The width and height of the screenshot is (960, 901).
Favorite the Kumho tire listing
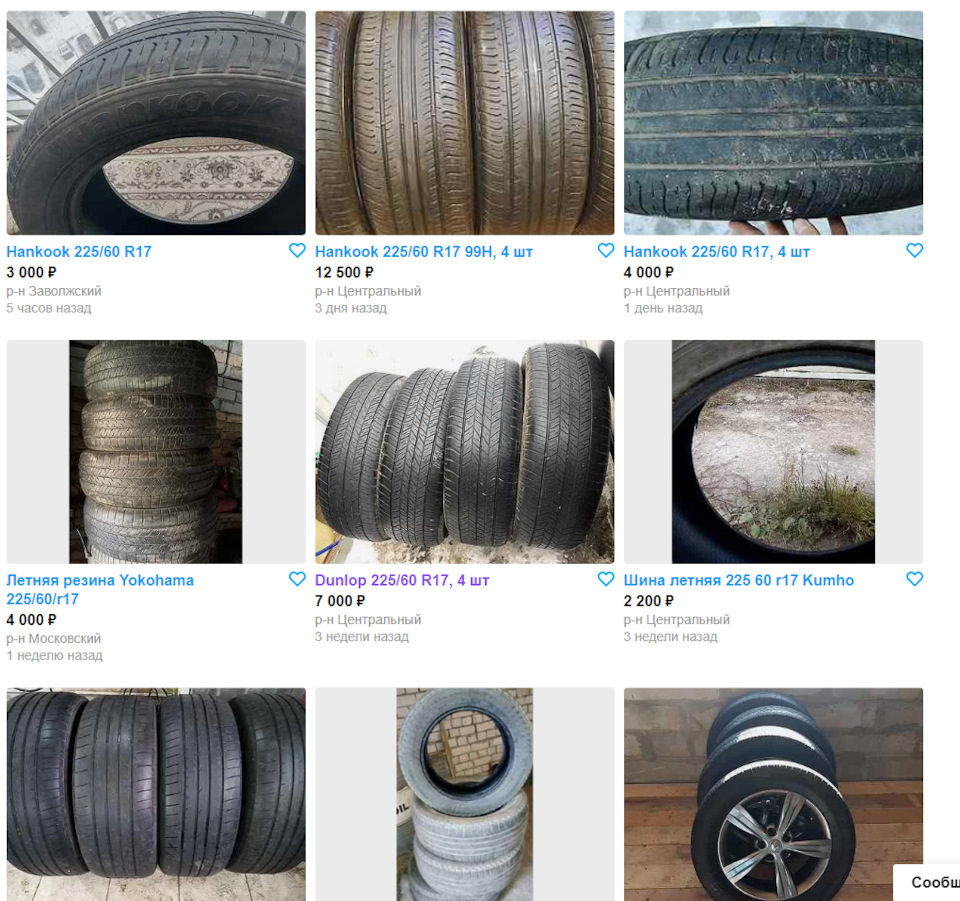[915, 579]
